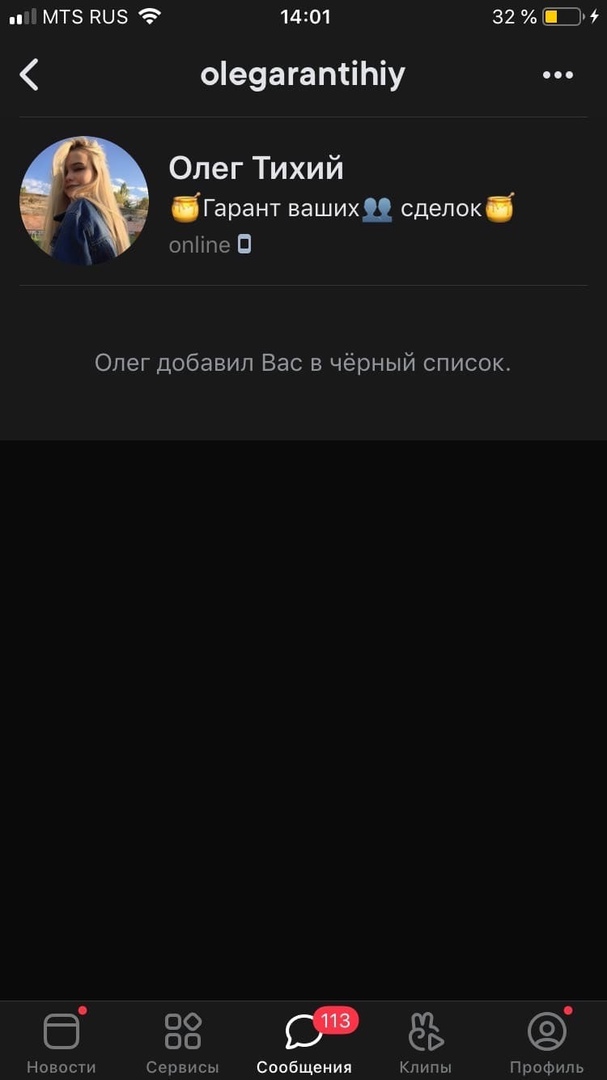Screen dimensions: 607x1080
Task: Switch to the Новости tab
Action: (x=61, y=1040)
